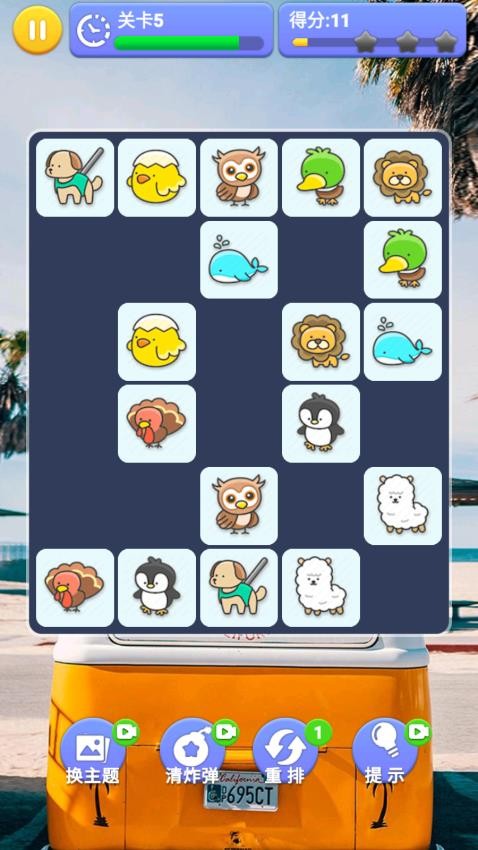
Task: Tap the whale tile beside the lion
Action: [403, 342]
